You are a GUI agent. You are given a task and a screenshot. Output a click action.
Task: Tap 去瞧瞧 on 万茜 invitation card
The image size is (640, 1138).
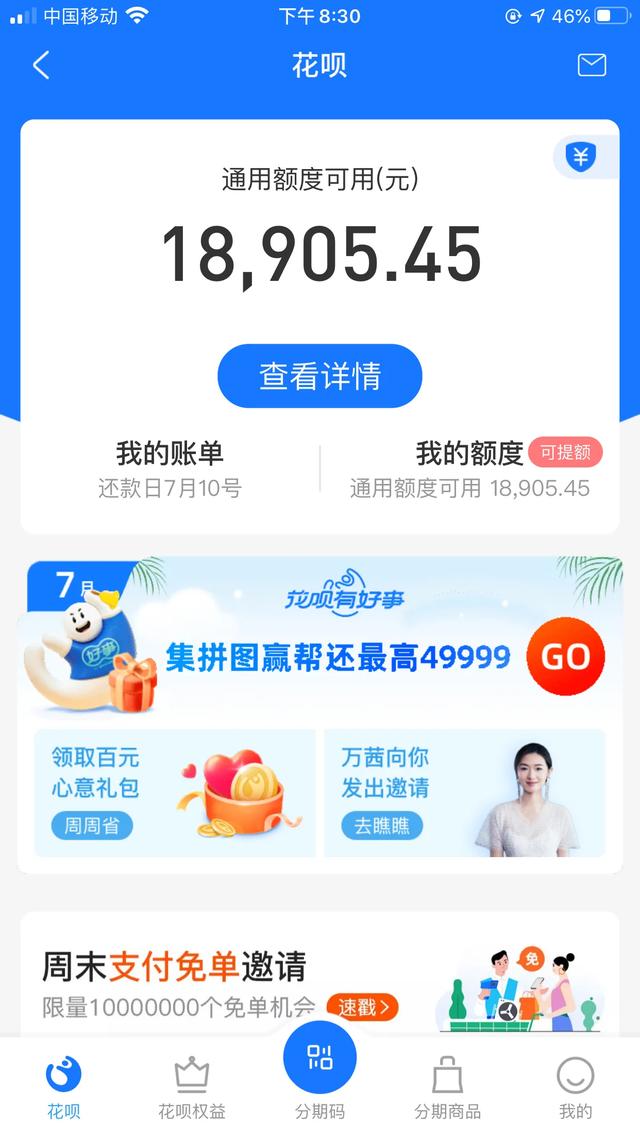pyautogui.click(x=381, y=826)
